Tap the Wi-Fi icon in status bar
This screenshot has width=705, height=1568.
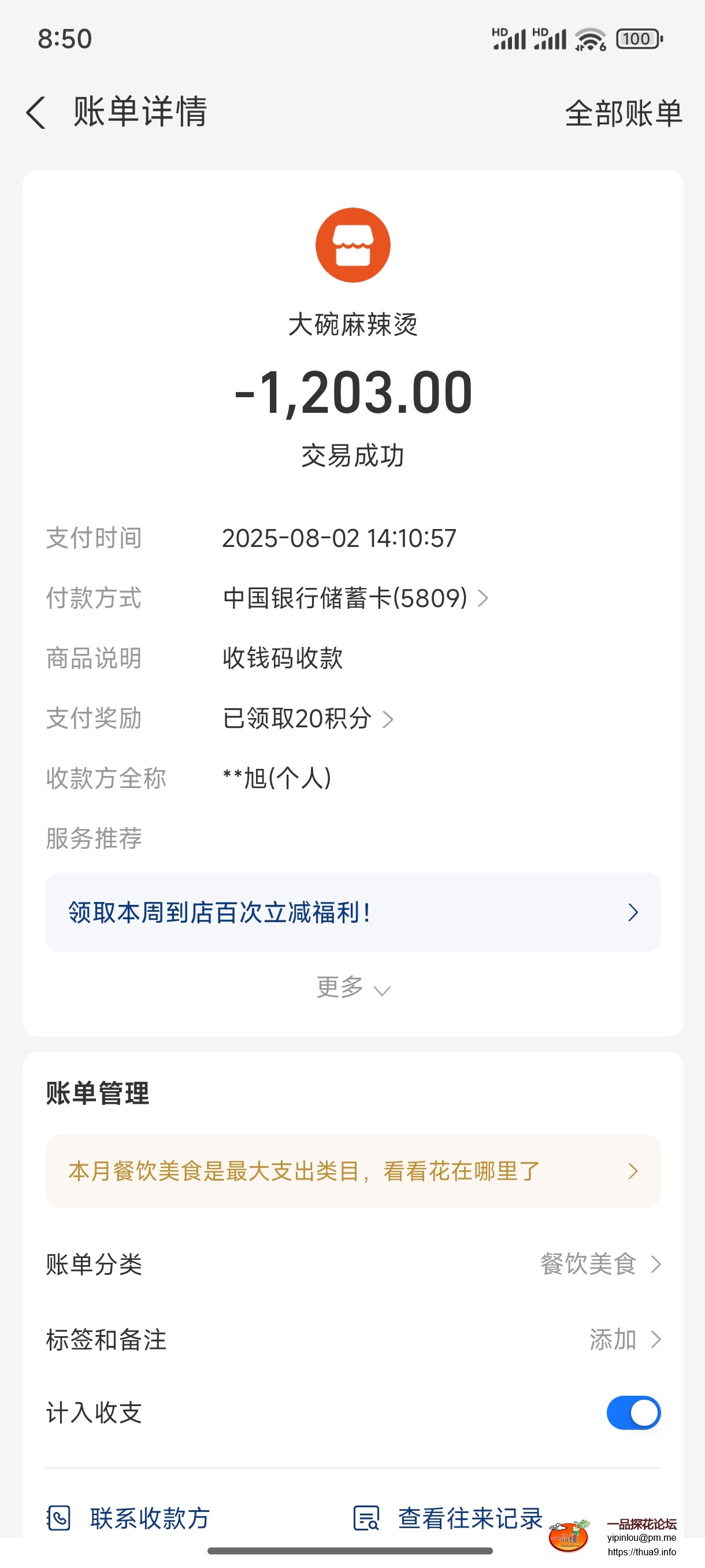pyautogui.click(x=588, y=38)
